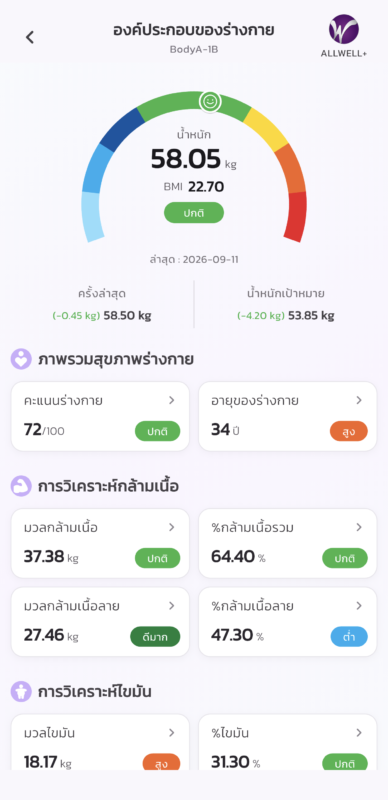View มวลกล้ามเนื้อ 37.38 kg details
Screen dimensions: 388x800
pyautogui.click(x=100, y=543)
